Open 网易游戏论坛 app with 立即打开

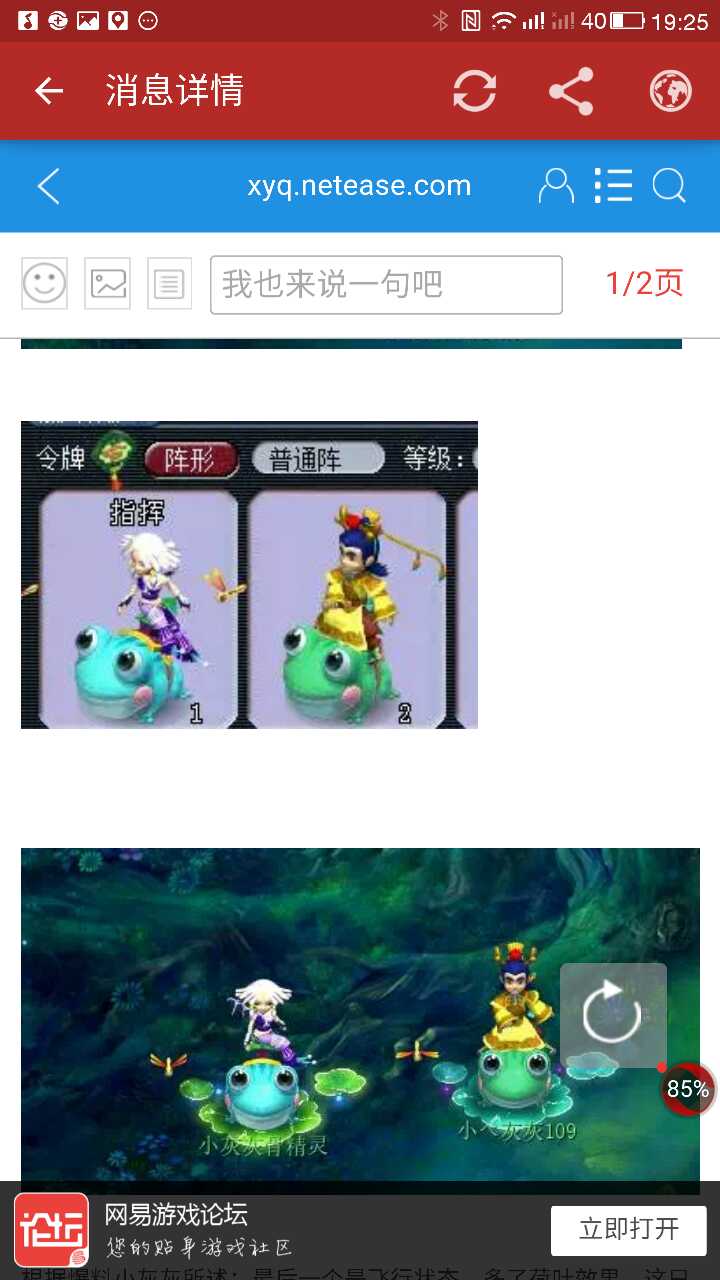pyautogui.click(x=628, y=1229)
